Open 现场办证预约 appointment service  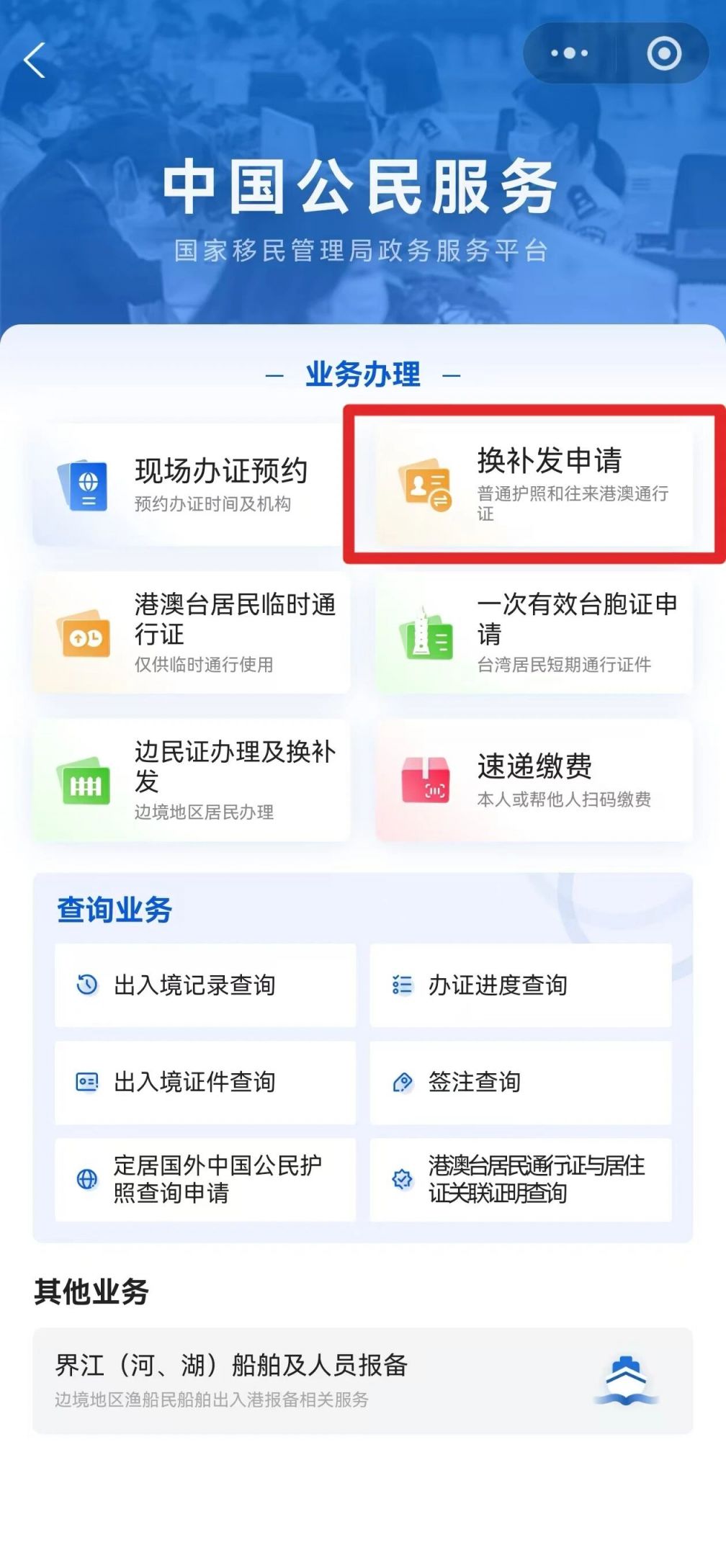[191, 485]
